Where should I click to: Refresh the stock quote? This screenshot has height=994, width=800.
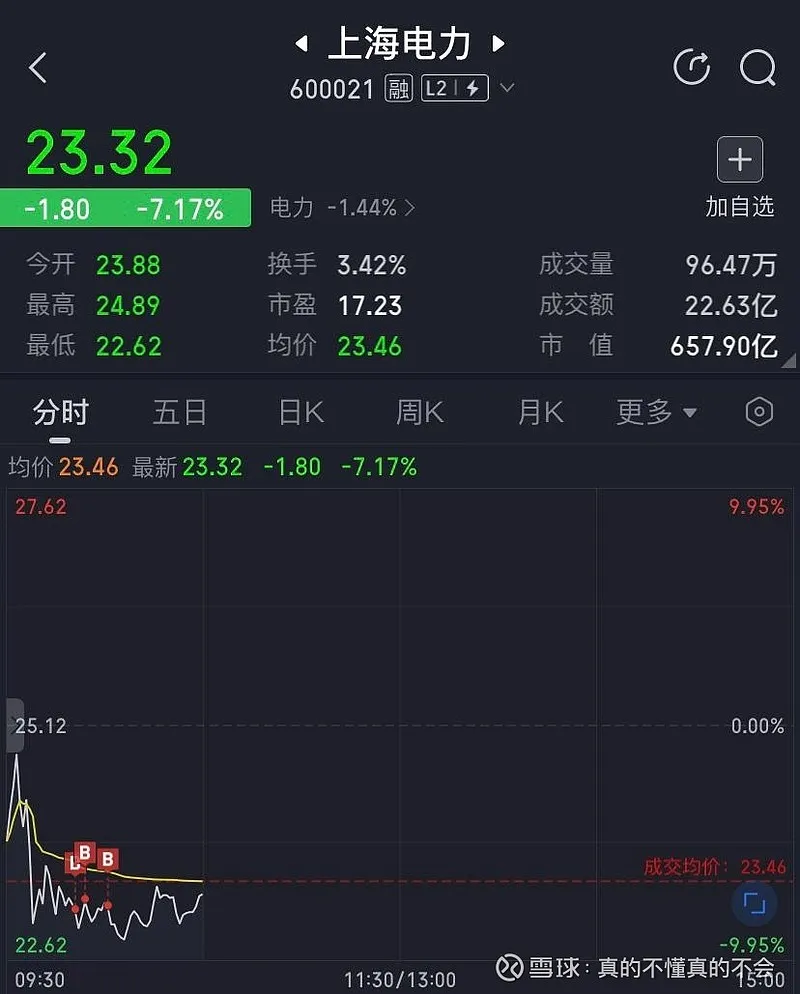click(692, 68)
